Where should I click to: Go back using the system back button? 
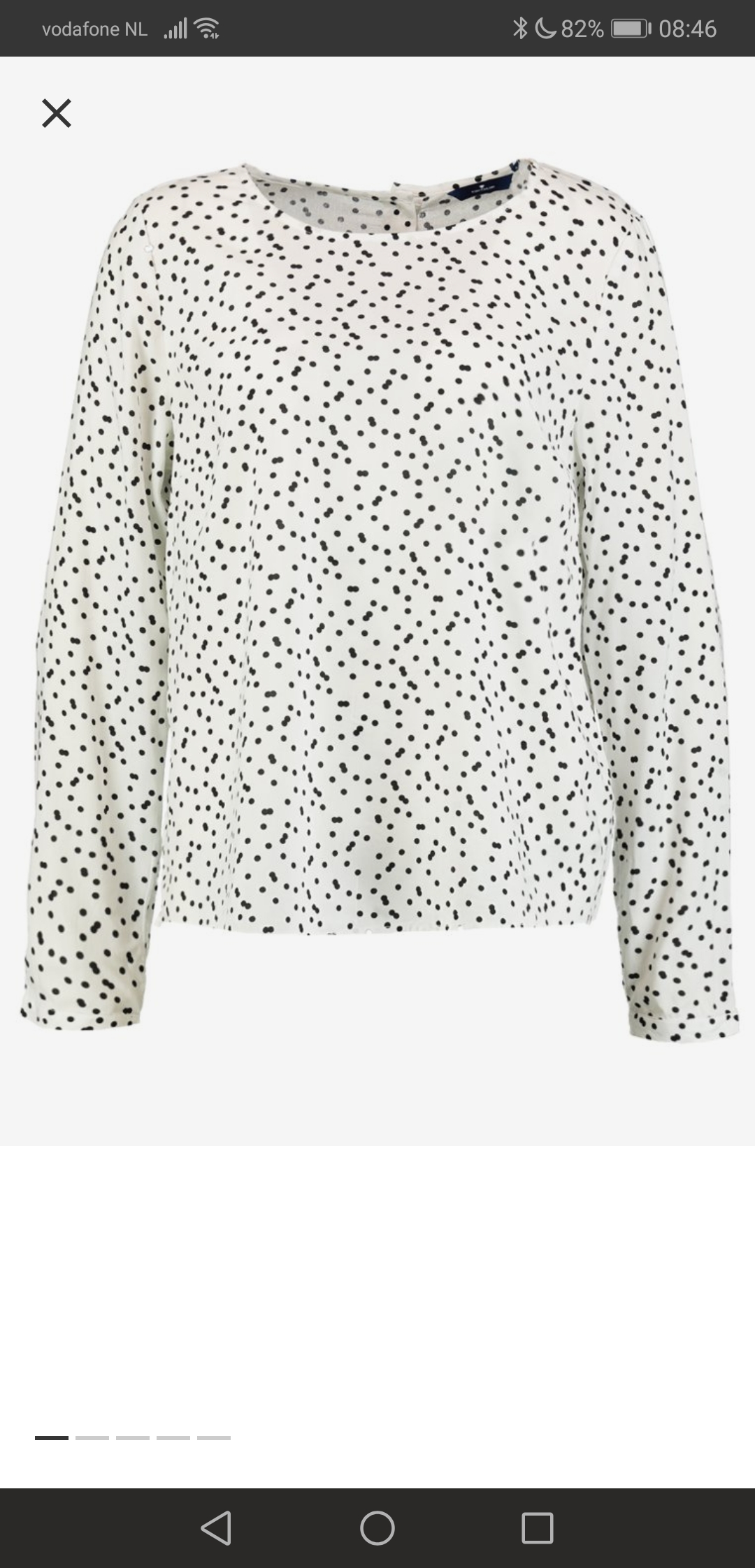click(x=216, y=1527)
